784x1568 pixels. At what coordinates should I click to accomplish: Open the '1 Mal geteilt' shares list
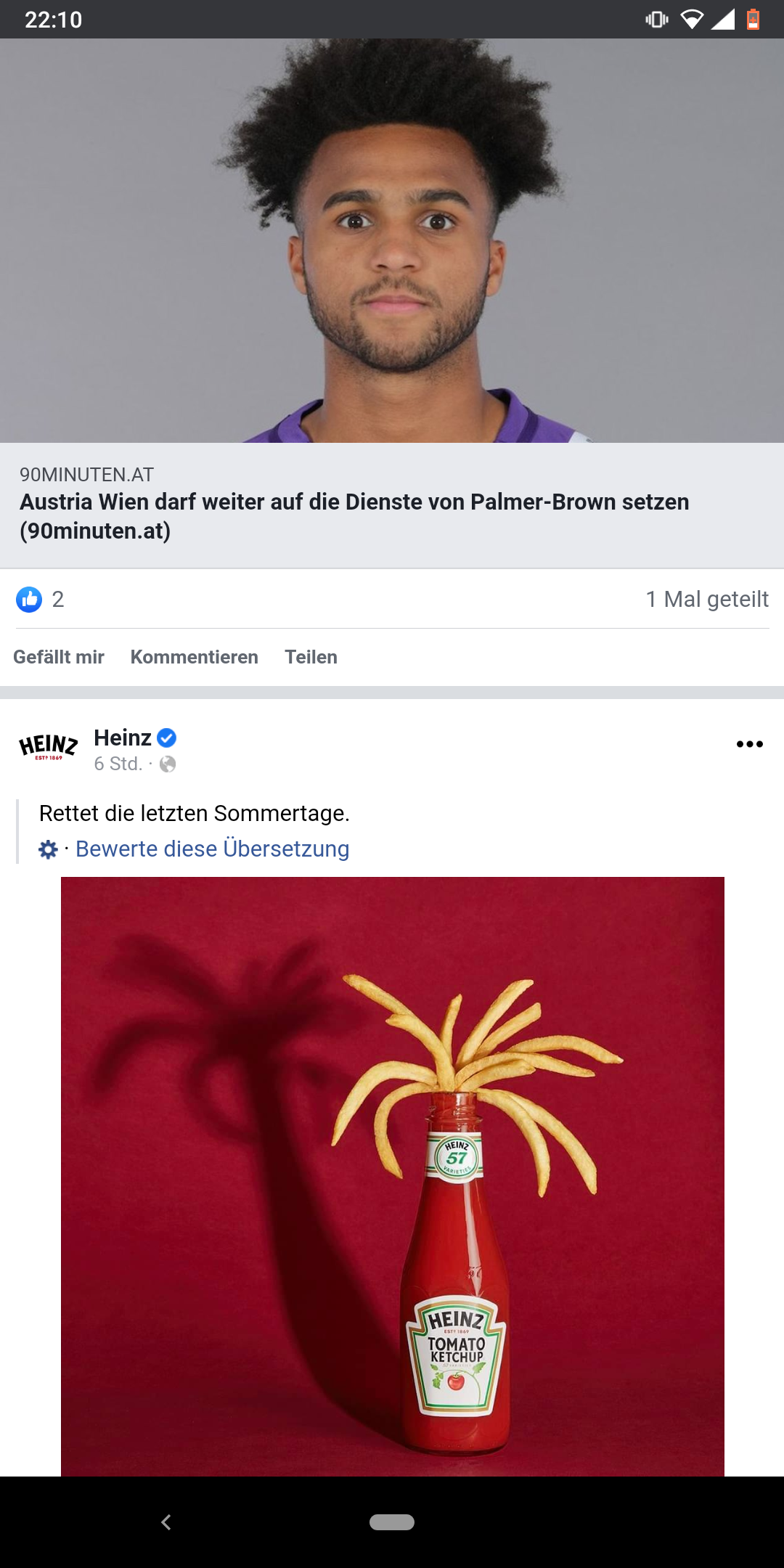coord(707,600)
